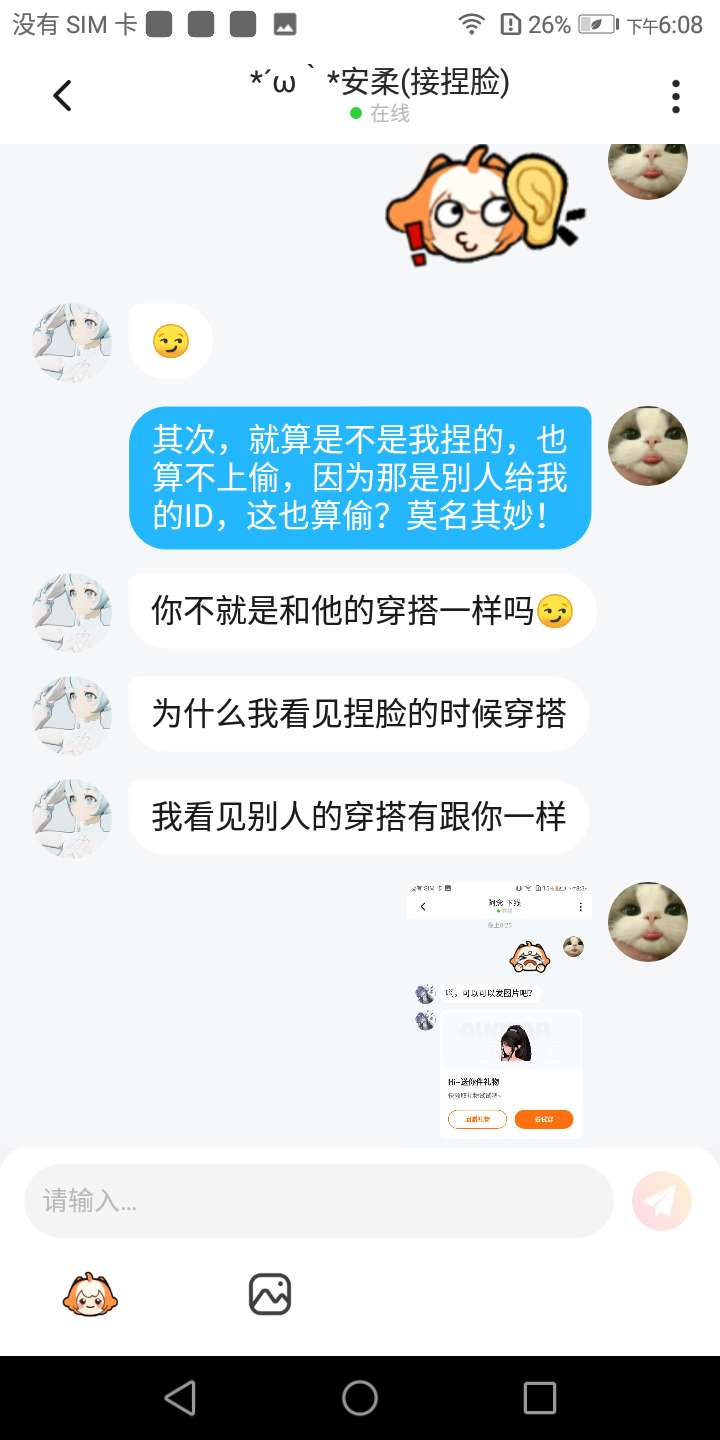
Task: Send the message with the paper plane
Action: 661,1200
